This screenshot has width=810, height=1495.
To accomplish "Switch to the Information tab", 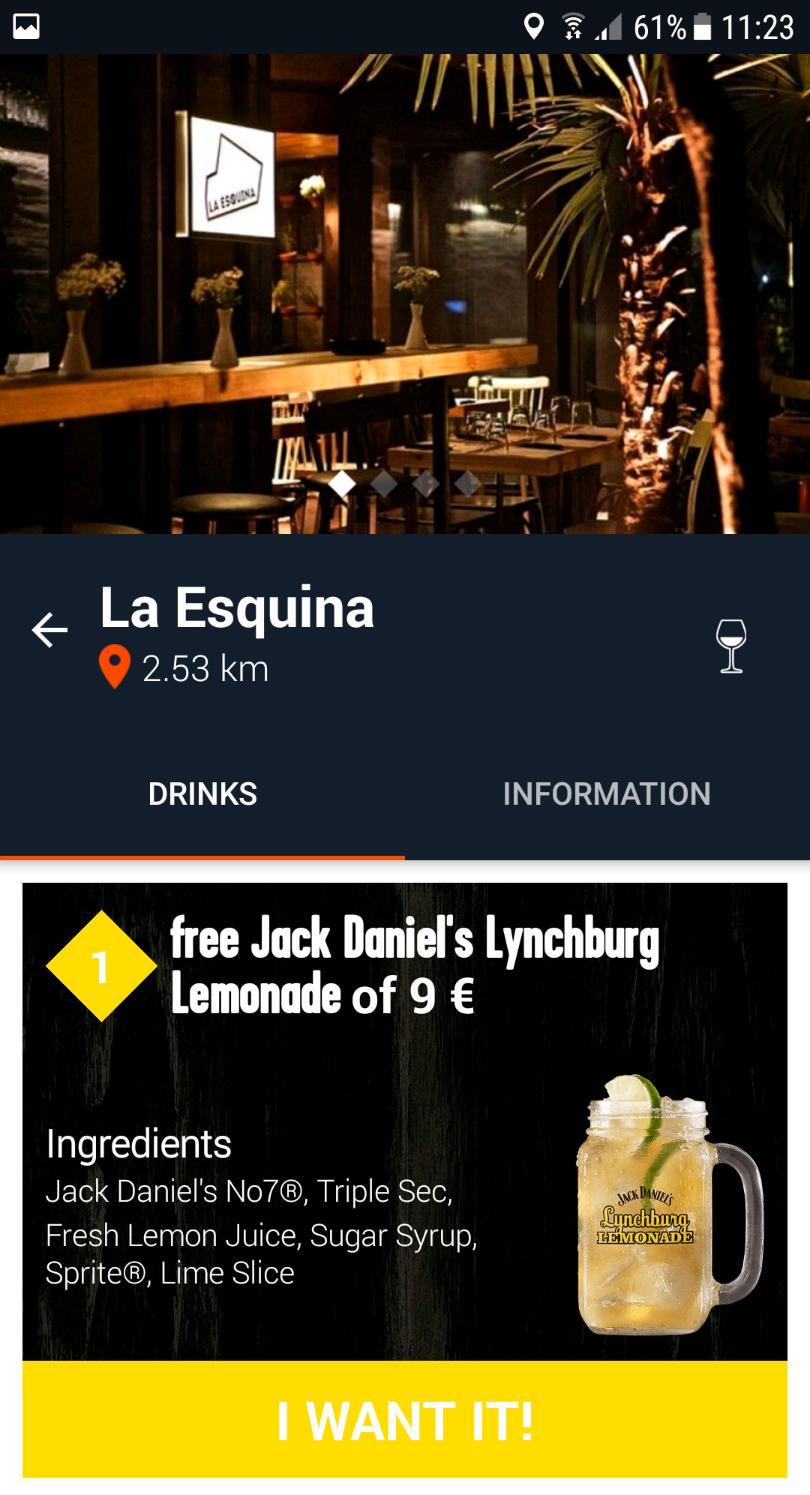I will pos(606,794).
